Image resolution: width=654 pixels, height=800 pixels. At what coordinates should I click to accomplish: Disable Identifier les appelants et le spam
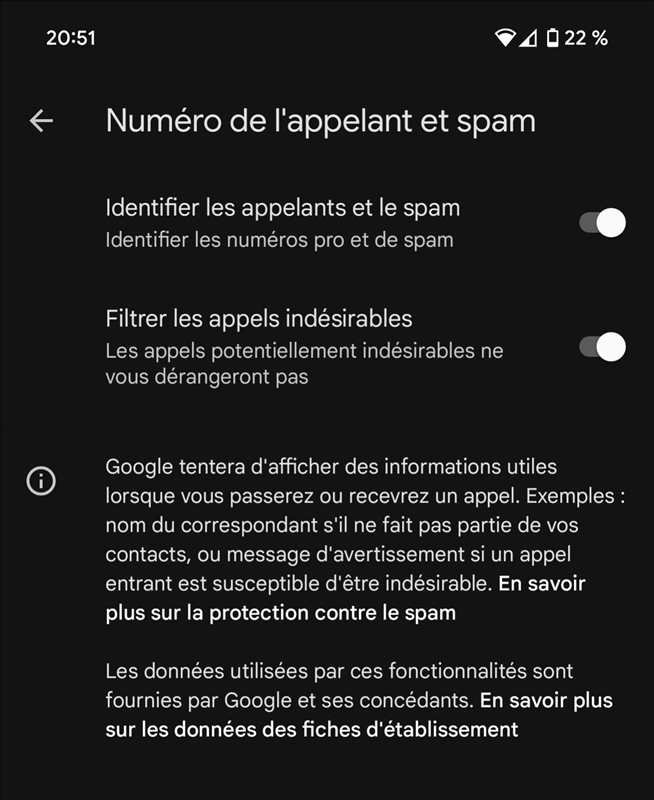[602, 223]
